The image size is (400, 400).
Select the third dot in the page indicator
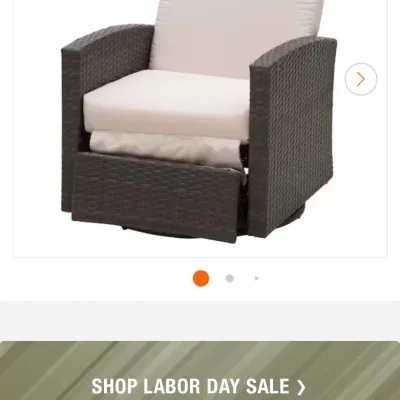[256, 278]
